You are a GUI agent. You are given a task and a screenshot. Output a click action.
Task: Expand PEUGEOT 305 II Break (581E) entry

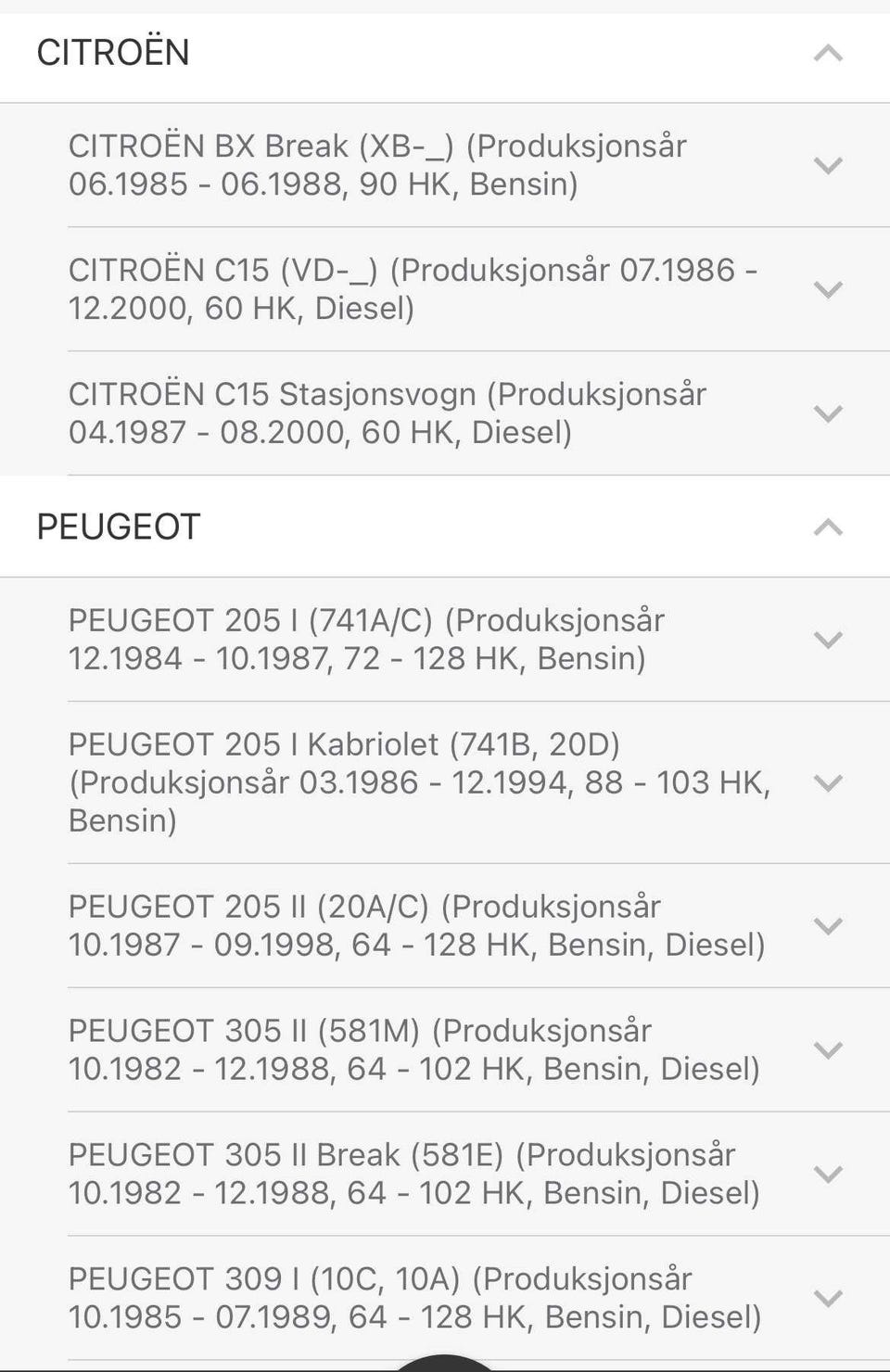[x=827, y=1174]
